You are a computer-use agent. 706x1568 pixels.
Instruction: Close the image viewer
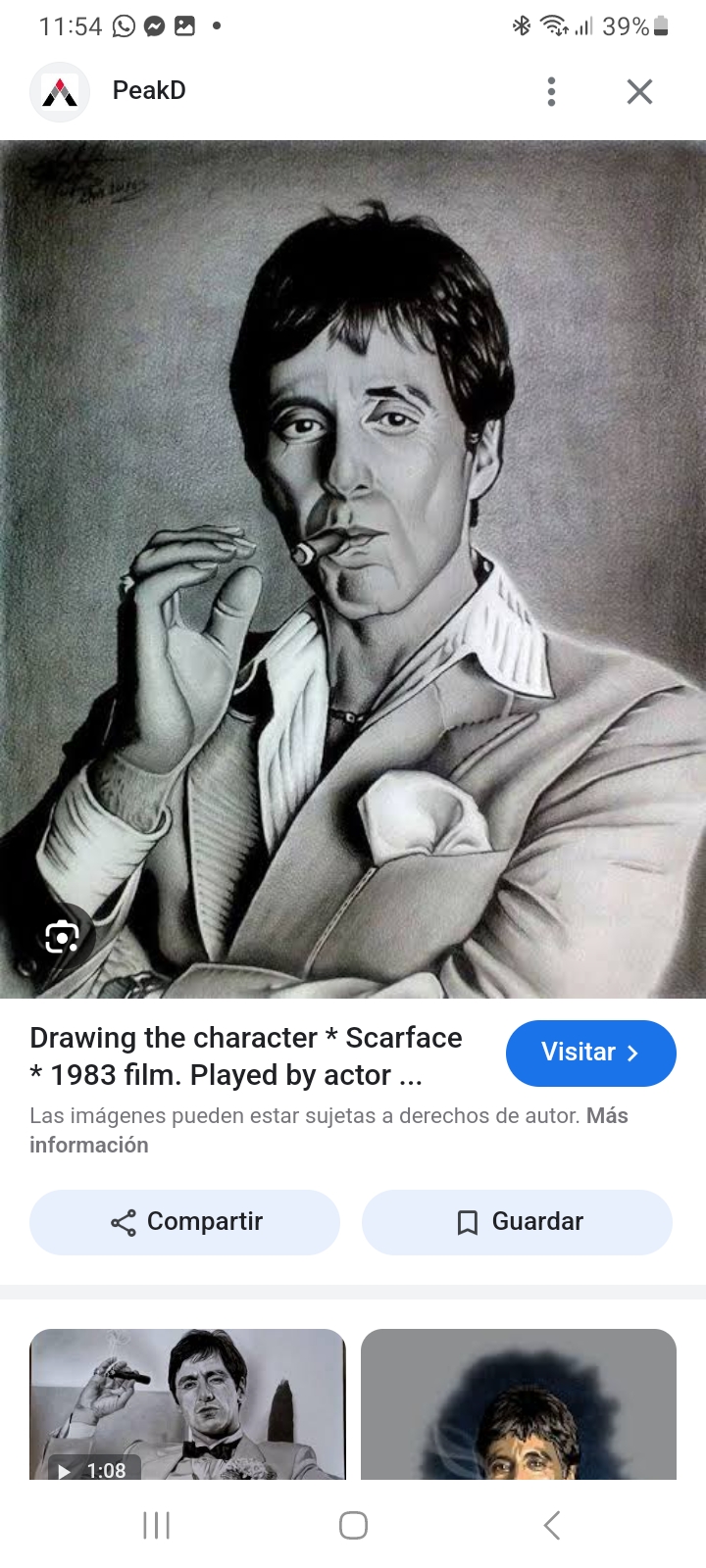pyautogui.click(x=639, y=91)
